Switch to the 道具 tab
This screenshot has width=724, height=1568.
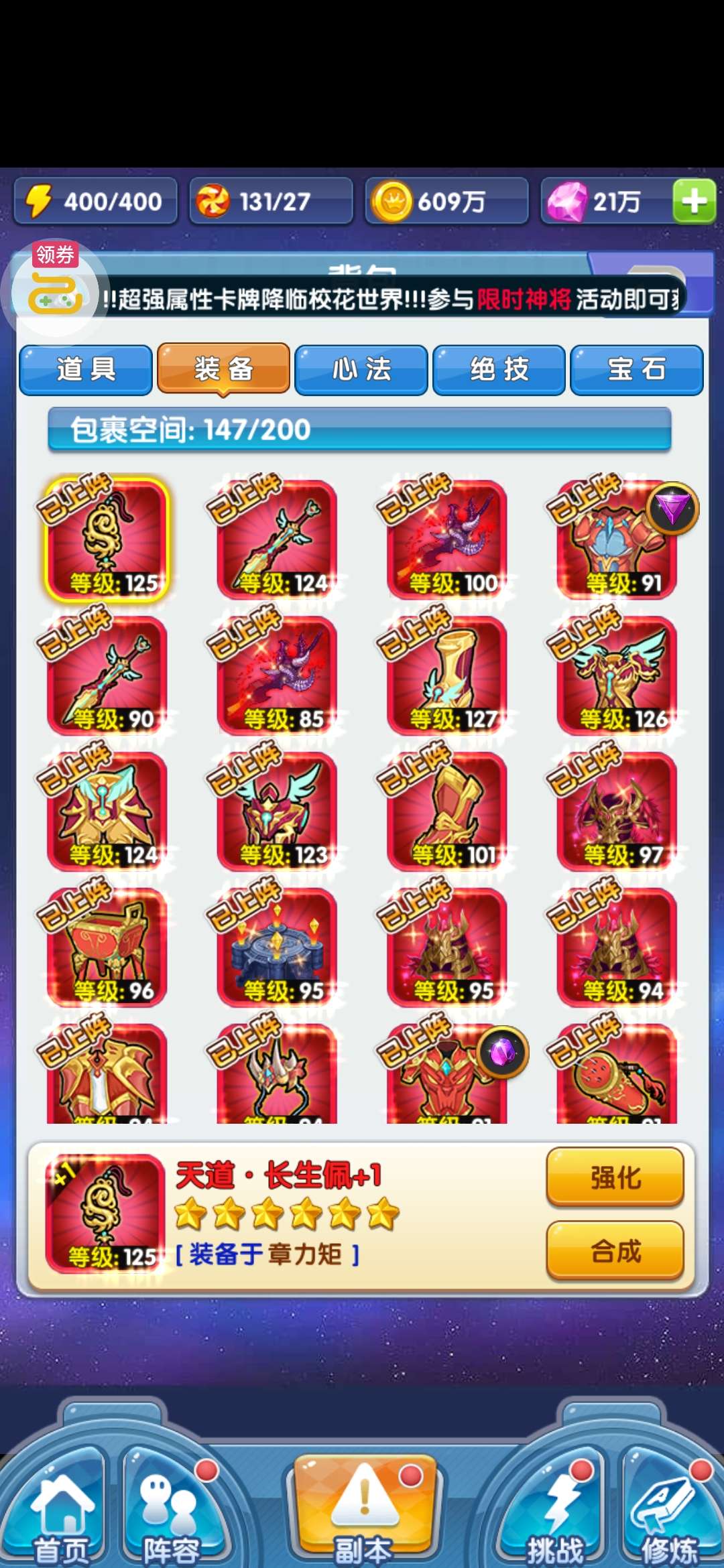click(x=86, y=370)
